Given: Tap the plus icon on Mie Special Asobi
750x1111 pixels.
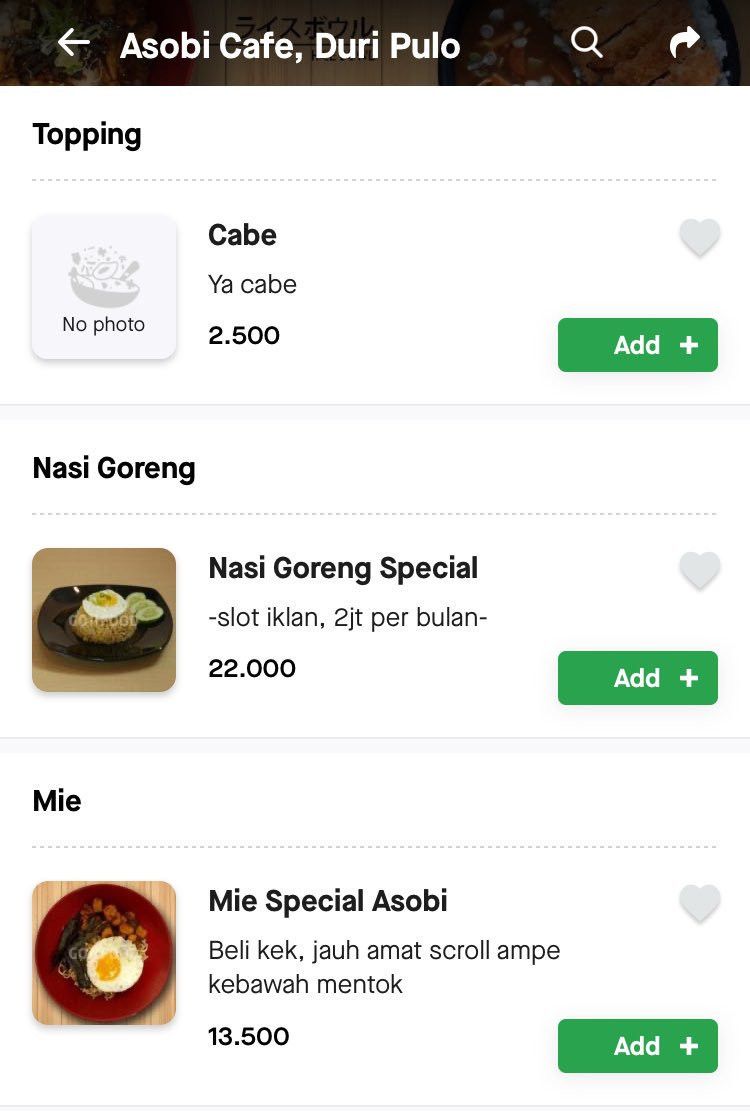Looking at the screenshot, I should coord(689,1045).
